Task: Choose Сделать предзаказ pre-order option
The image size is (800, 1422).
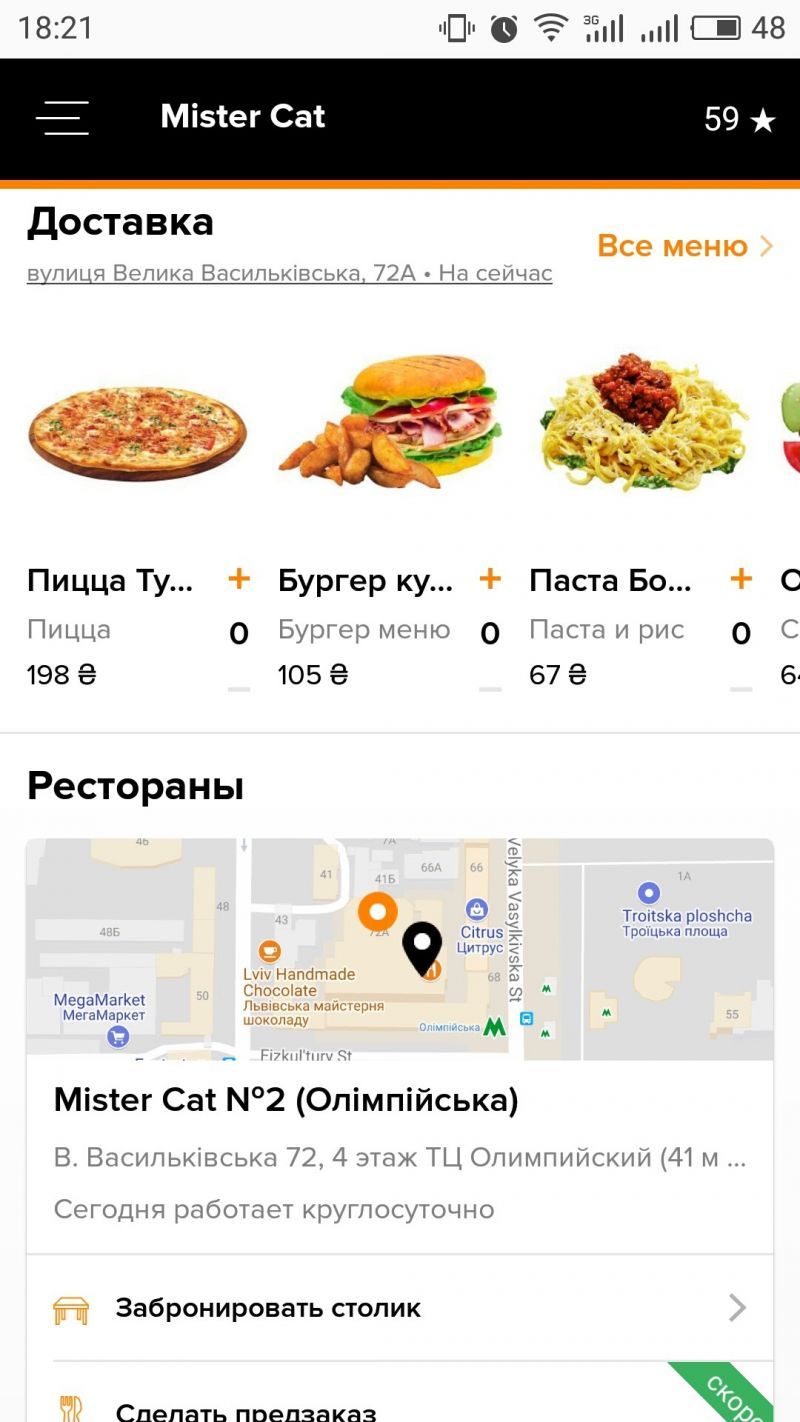Action: click(245, 1410)
